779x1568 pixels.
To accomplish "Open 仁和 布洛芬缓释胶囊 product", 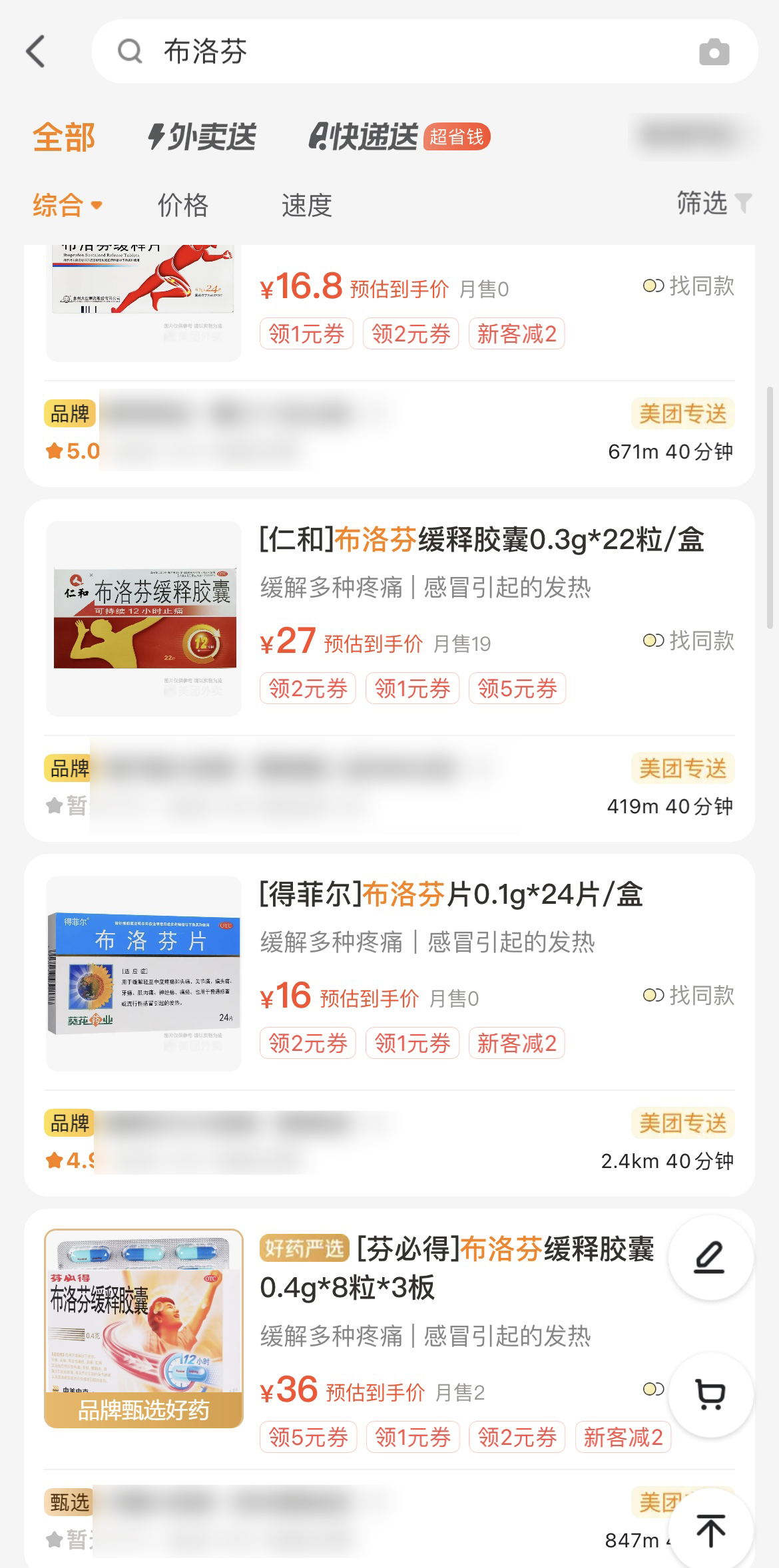I will point(481,540).
